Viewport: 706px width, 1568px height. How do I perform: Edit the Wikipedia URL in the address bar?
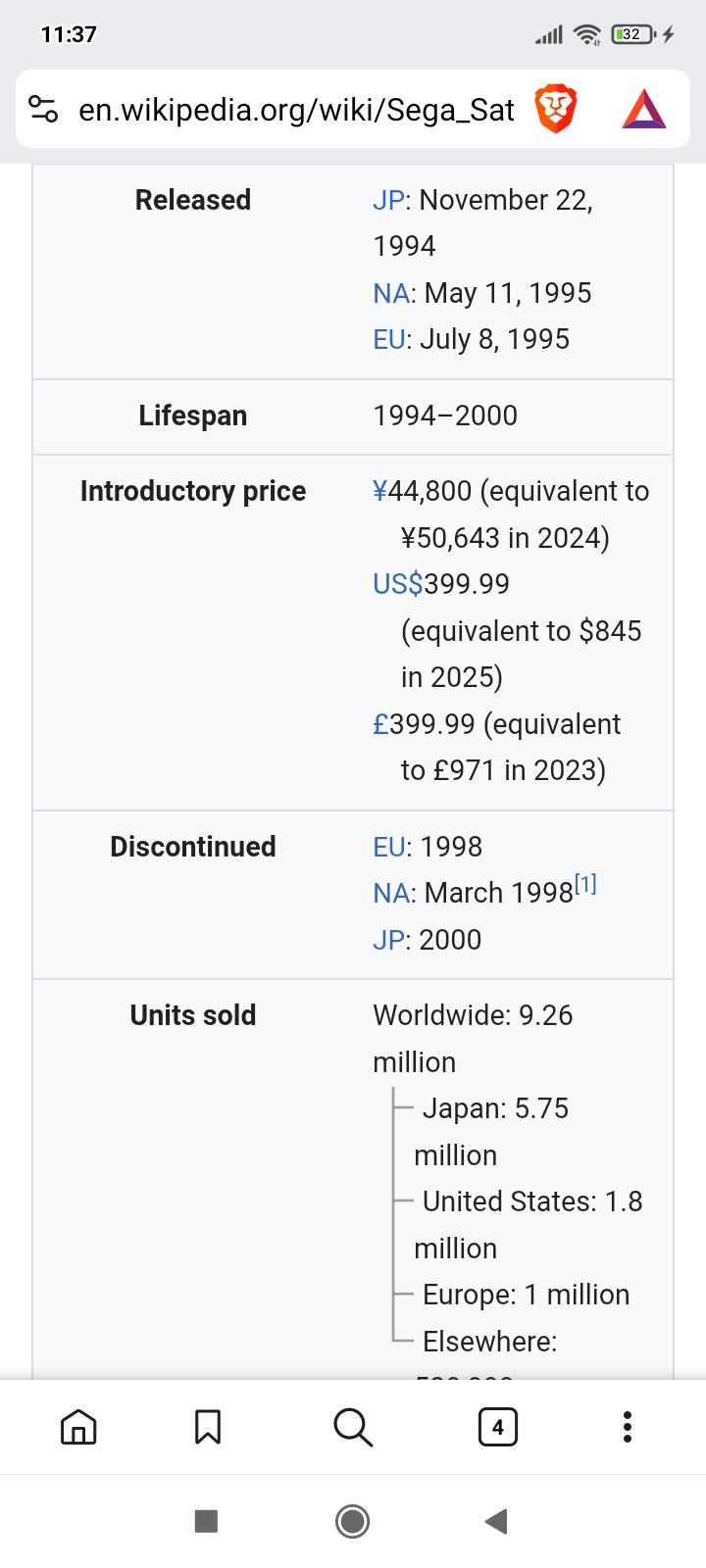coord(296,110)
